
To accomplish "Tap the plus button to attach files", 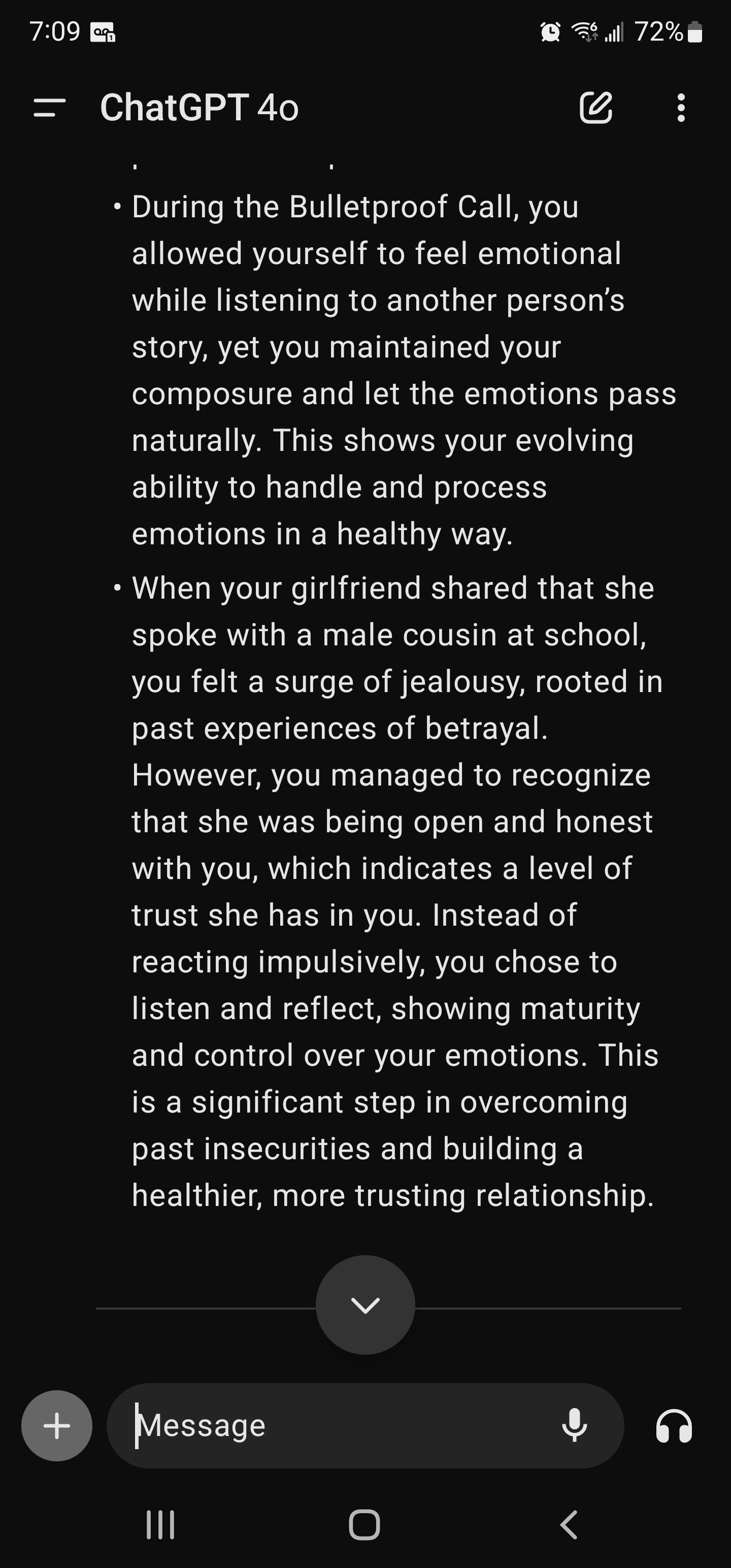I will coord(57,1425).
